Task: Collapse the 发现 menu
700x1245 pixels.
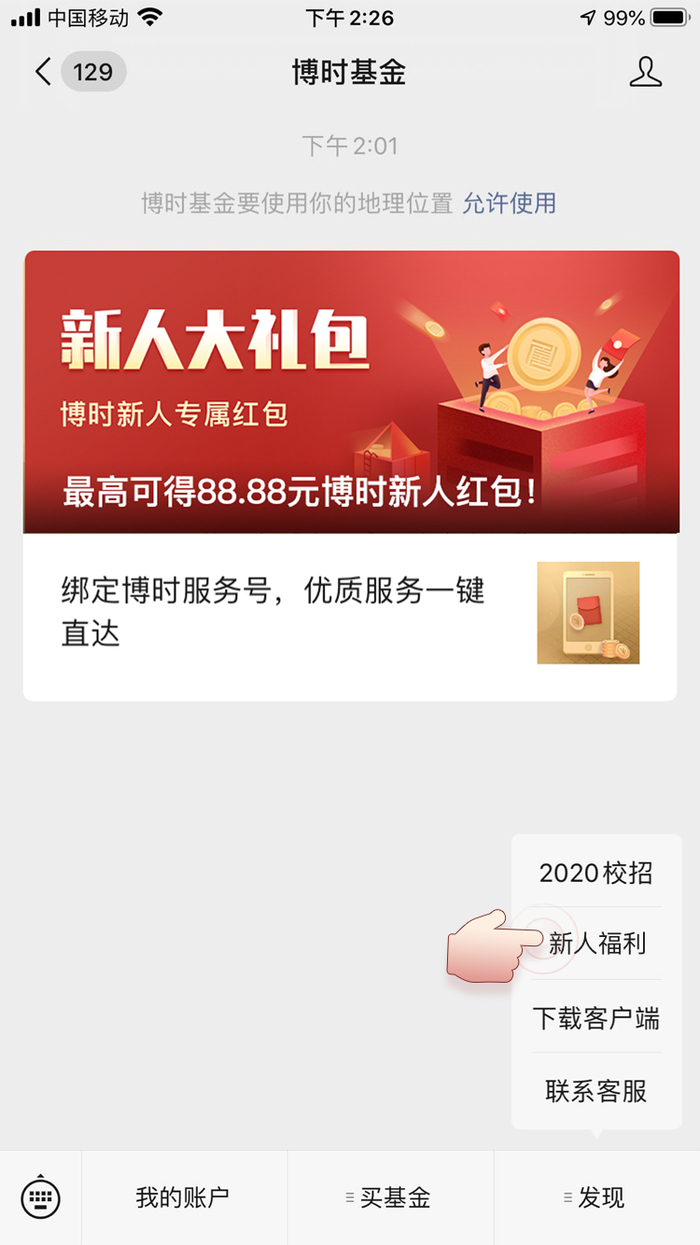Action: [596, 1197]
